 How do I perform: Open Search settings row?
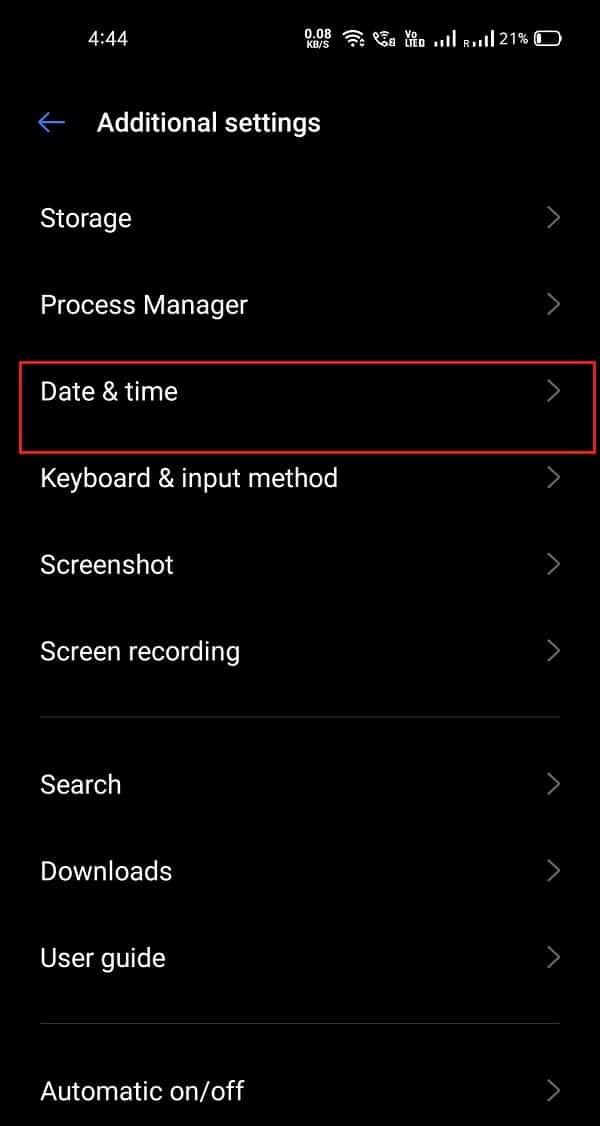[x=300, y=785]
